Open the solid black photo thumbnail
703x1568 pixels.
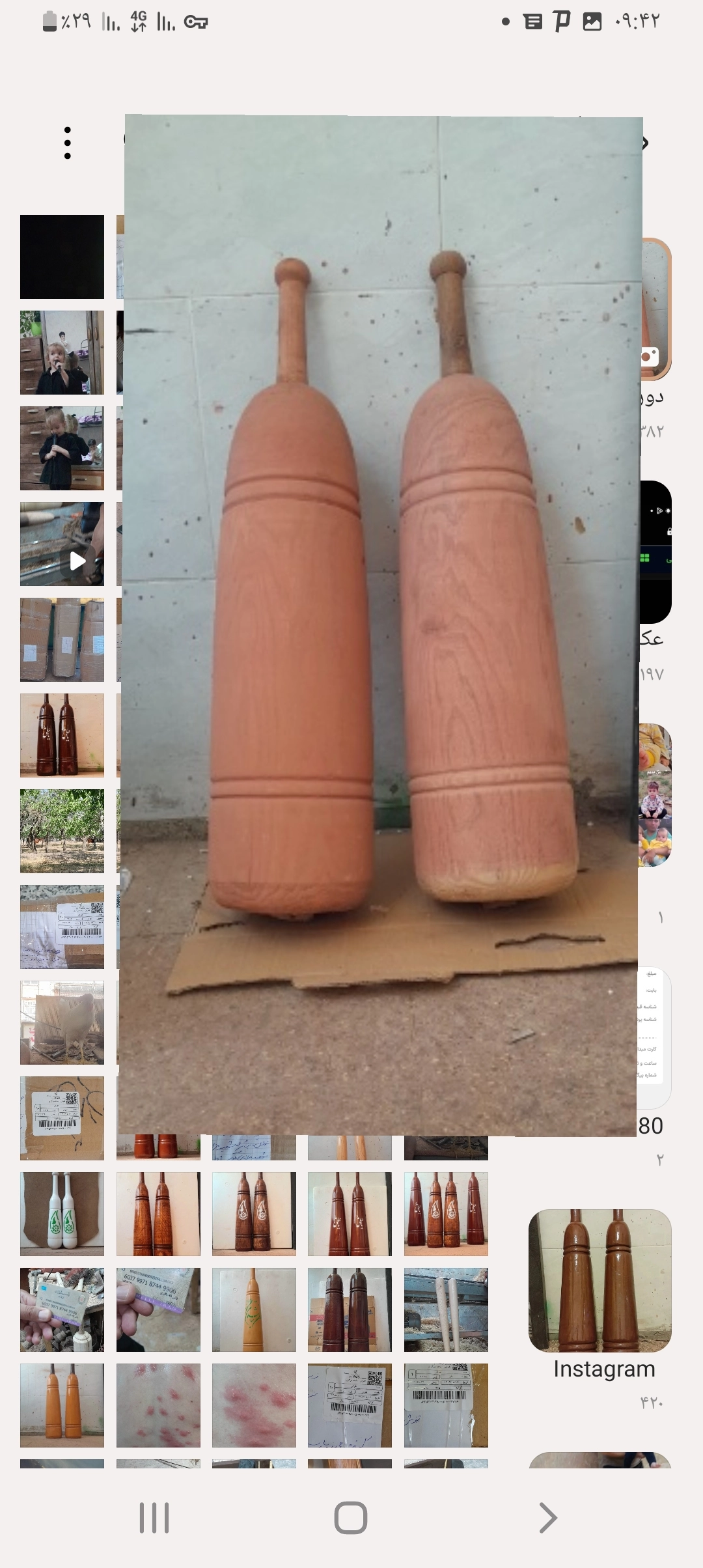62,257
